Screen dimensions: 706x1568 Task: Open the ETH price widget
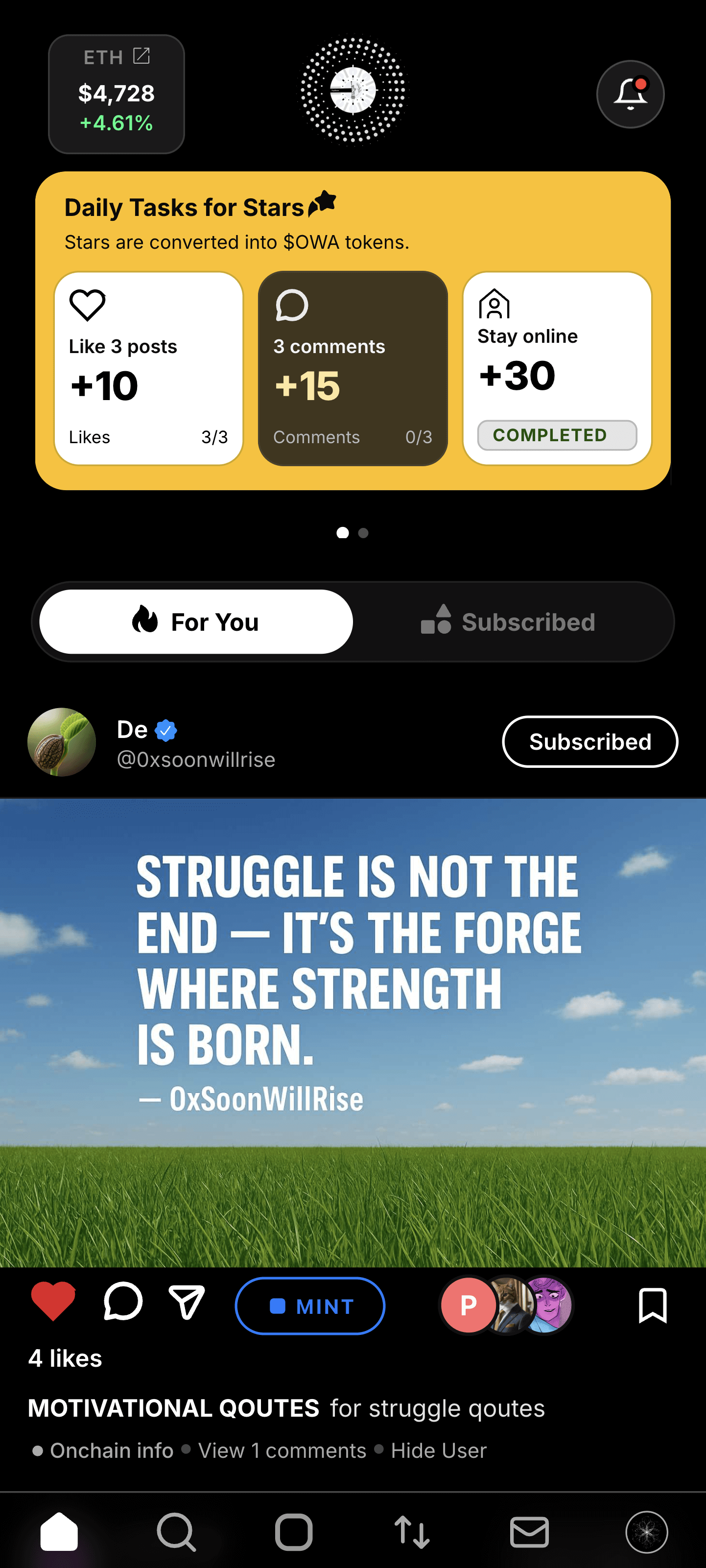[x=116, y=94]
